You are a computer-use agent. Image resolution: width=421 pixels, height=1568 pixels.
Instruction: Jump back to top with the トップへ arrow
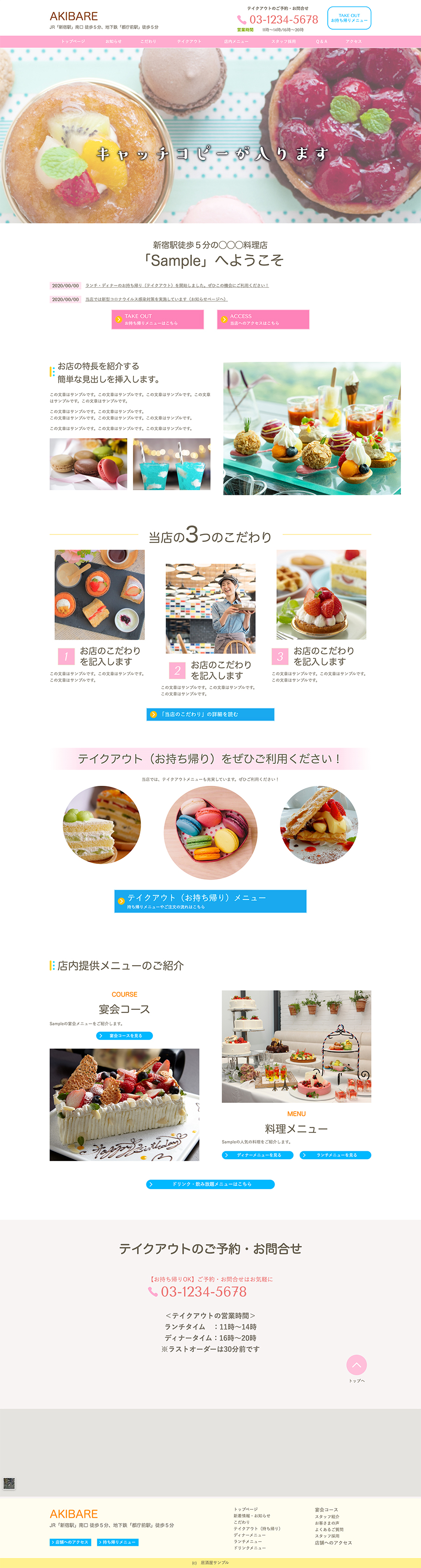[356, 1365]
